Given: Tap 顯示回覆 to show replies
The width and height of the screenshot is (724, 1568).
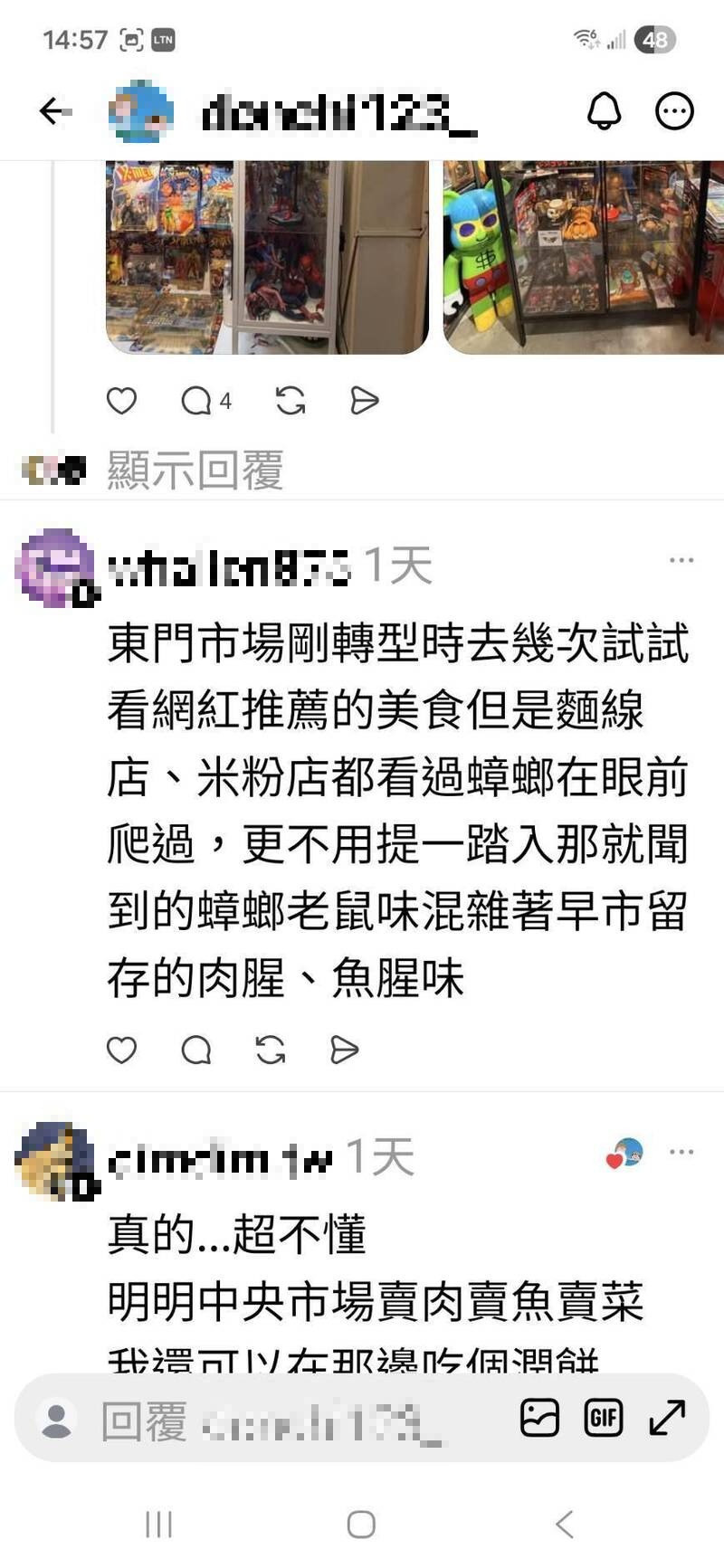Looking at the screenshot, I should pos(195,470).
